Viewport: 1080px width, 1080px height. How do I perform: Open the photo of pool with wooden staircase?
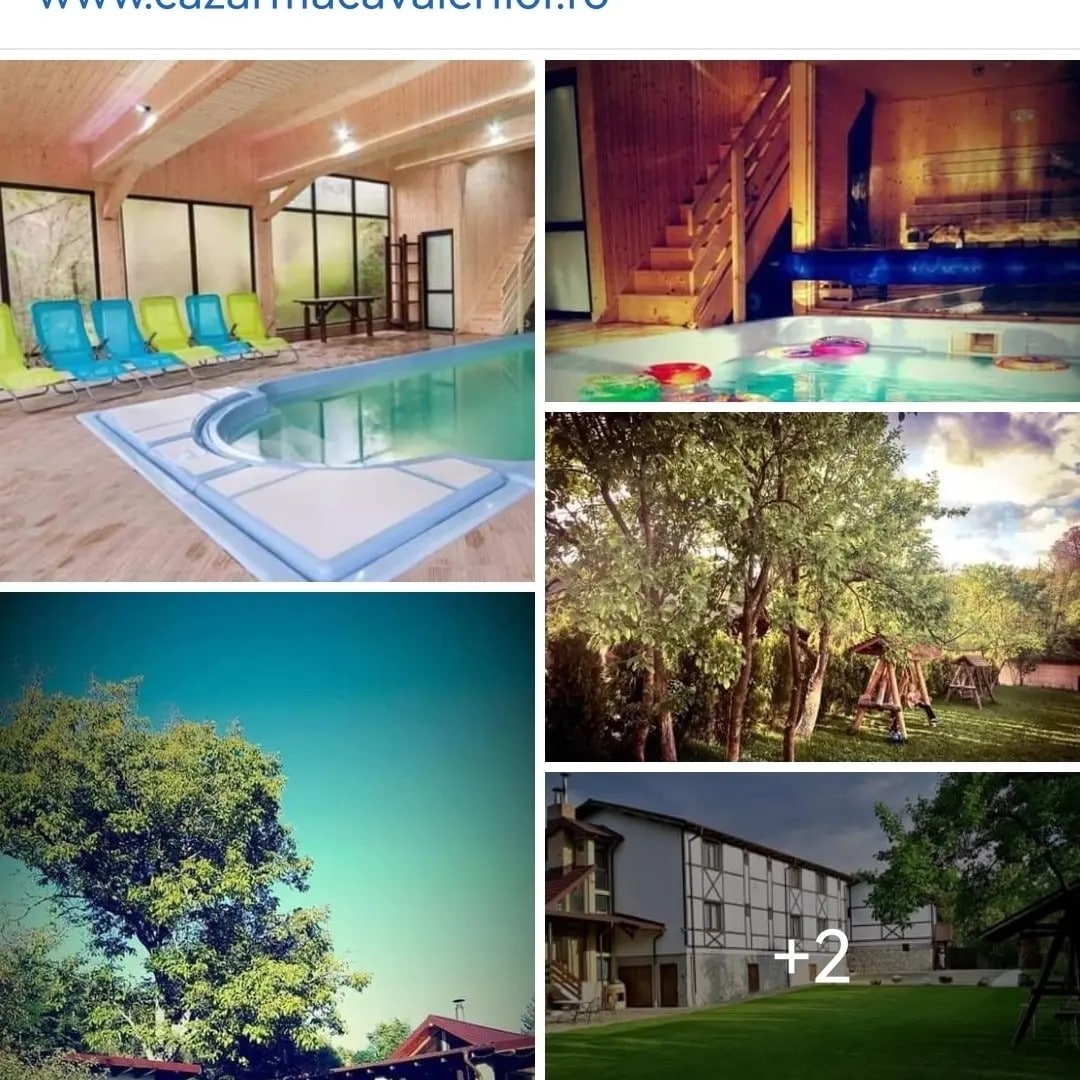point(812,231)
